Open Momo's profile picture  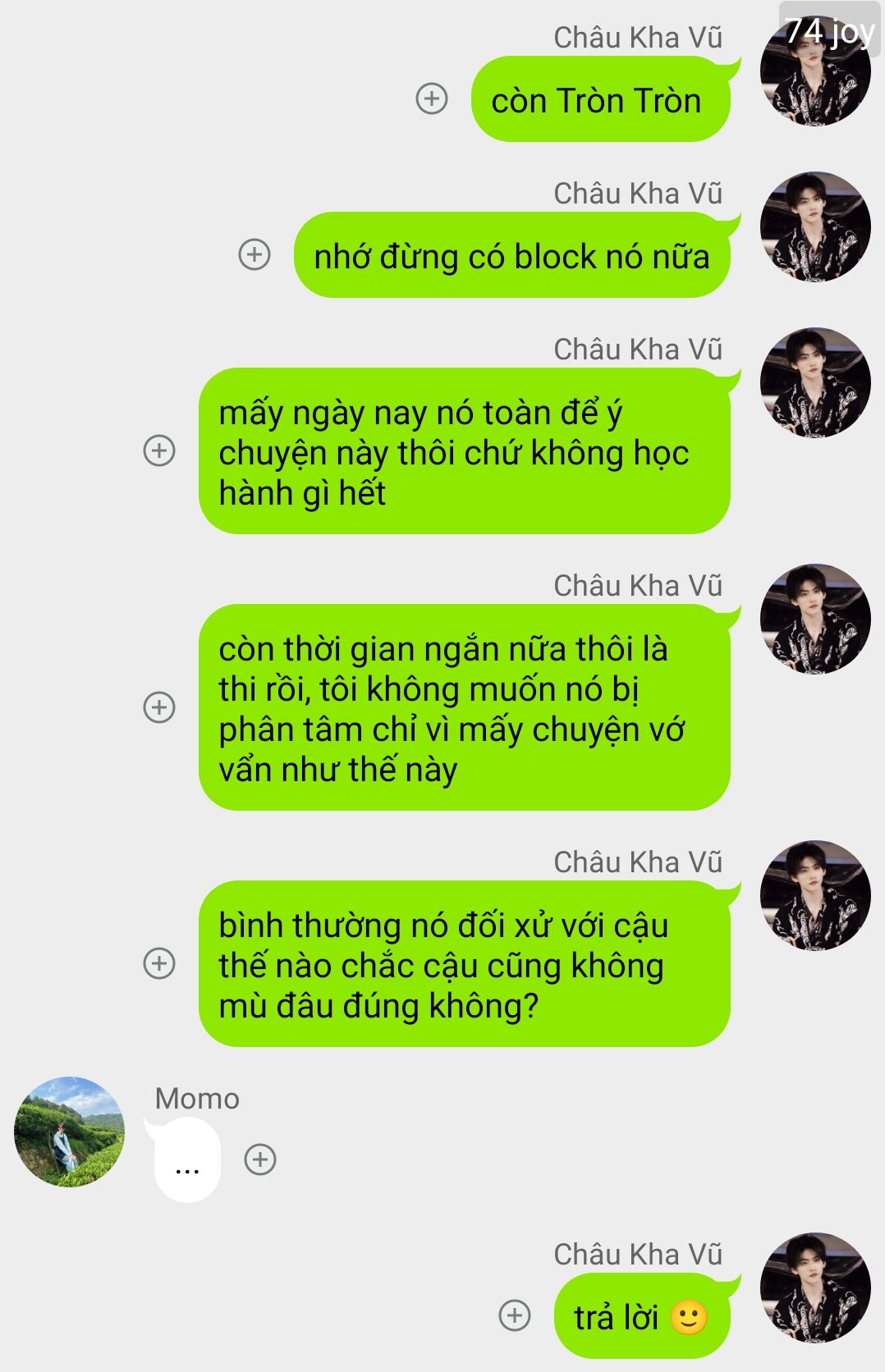click(x=70, y=1132)
